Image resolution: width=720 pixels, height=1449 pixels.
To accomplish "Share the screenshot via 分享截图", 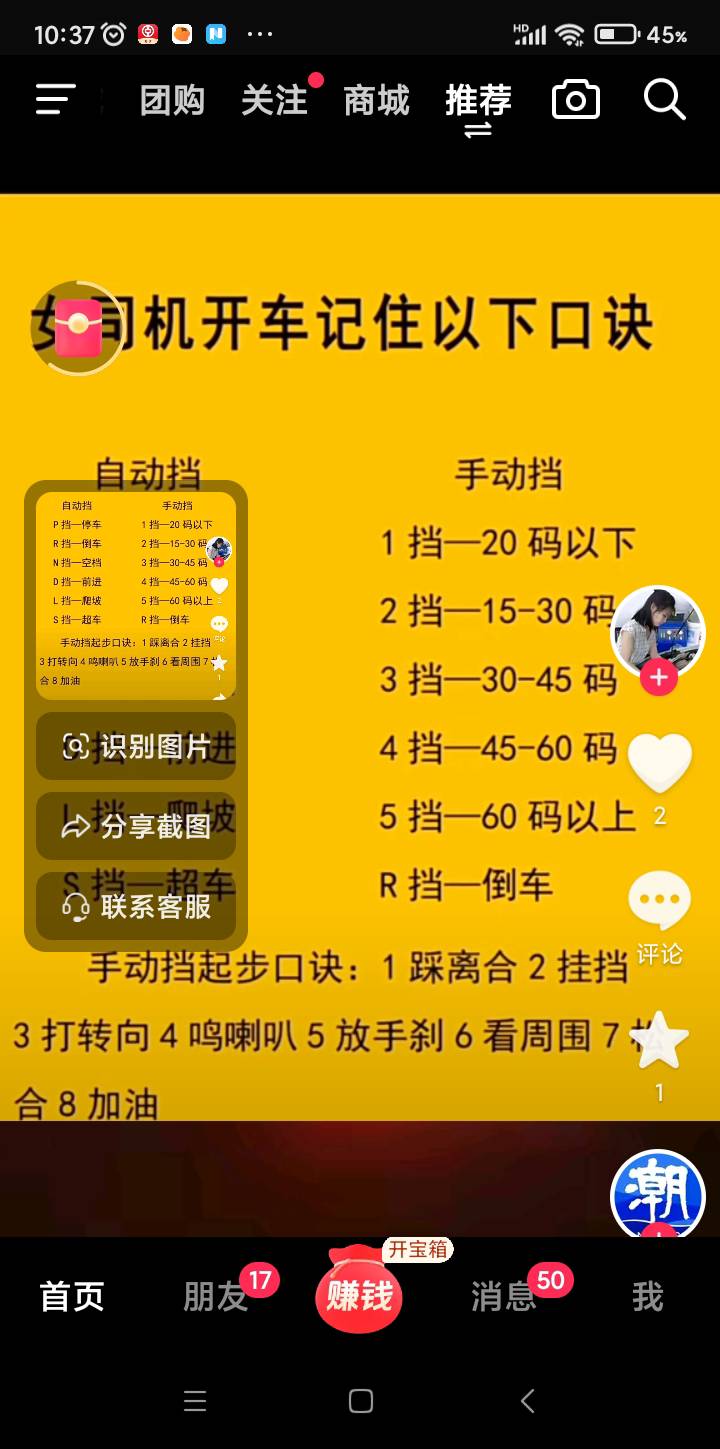I will coord(136,826).
